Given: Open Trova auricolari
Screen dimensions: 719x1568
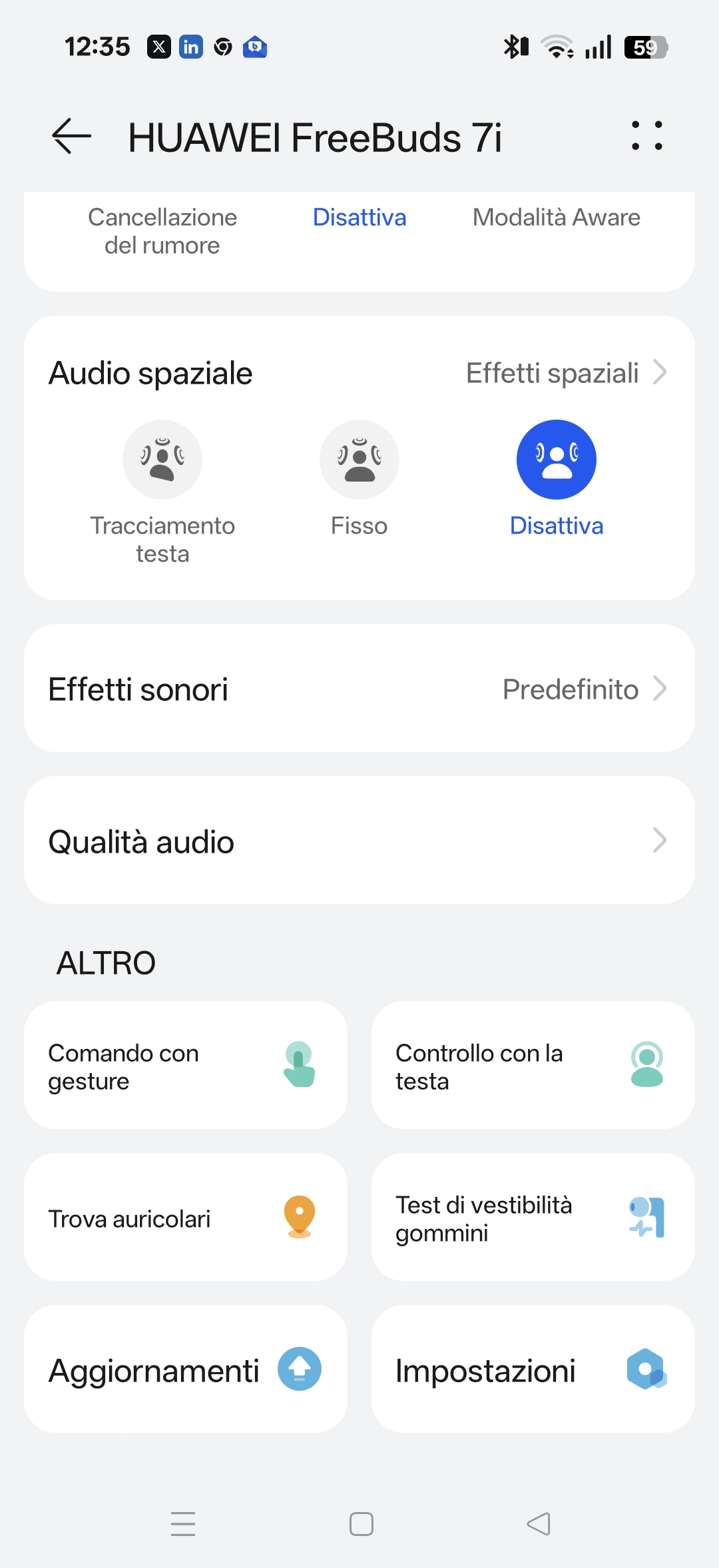Looking at the screenshot, I should [x=186, y=1217].
